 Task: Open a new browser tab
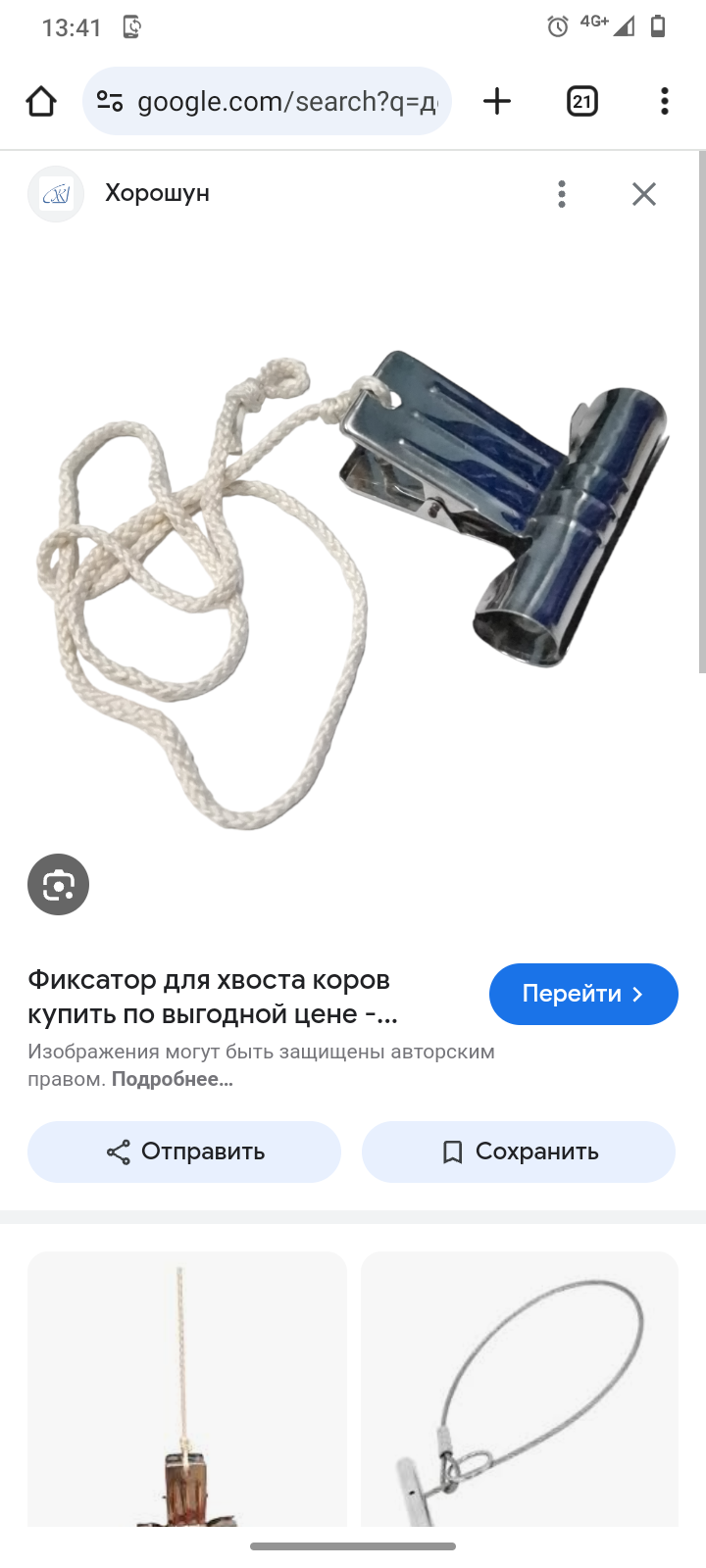[497, 101]
